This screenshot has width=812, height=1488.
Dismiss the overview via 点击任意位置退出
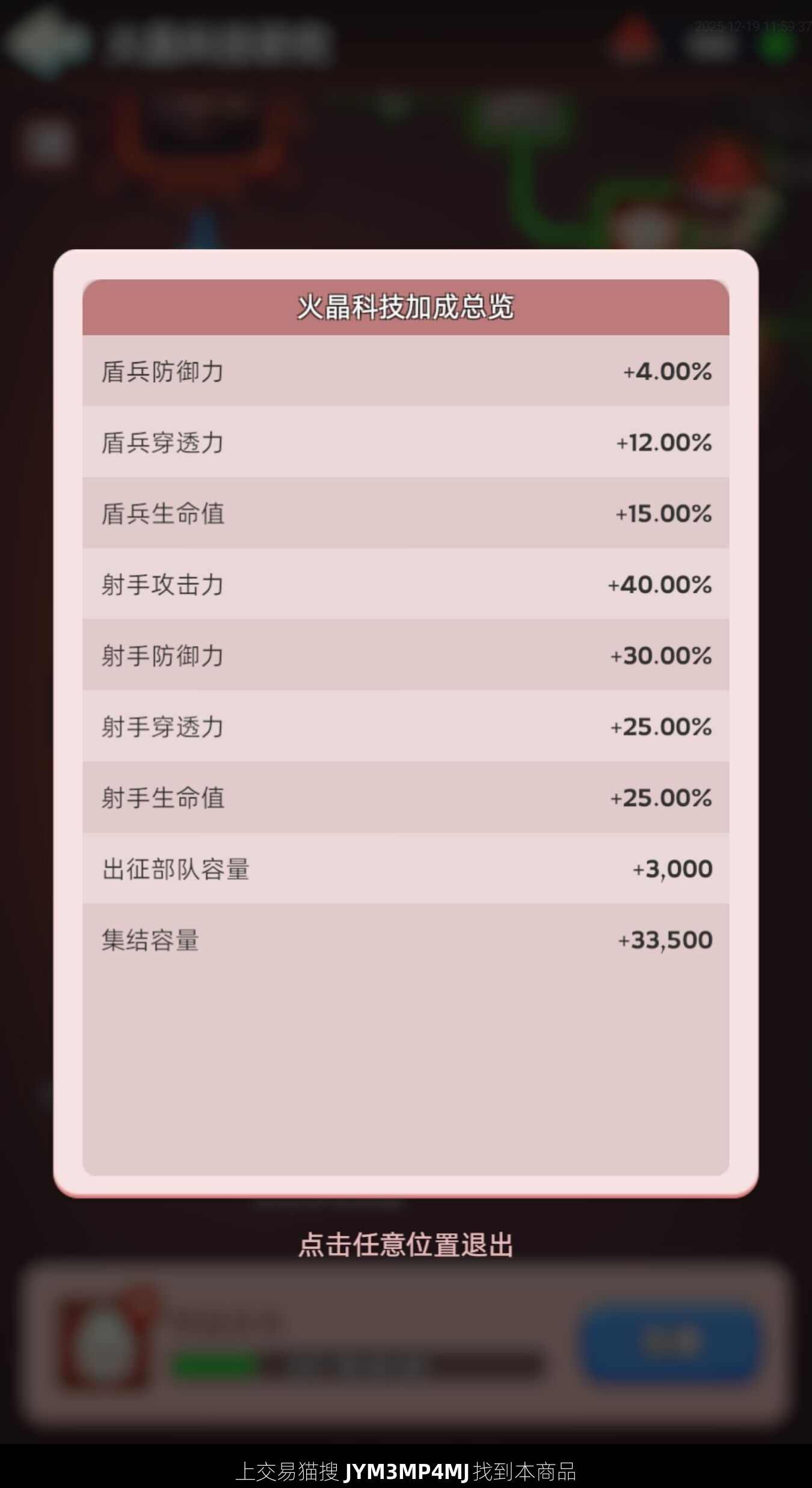coord(405,1244)
